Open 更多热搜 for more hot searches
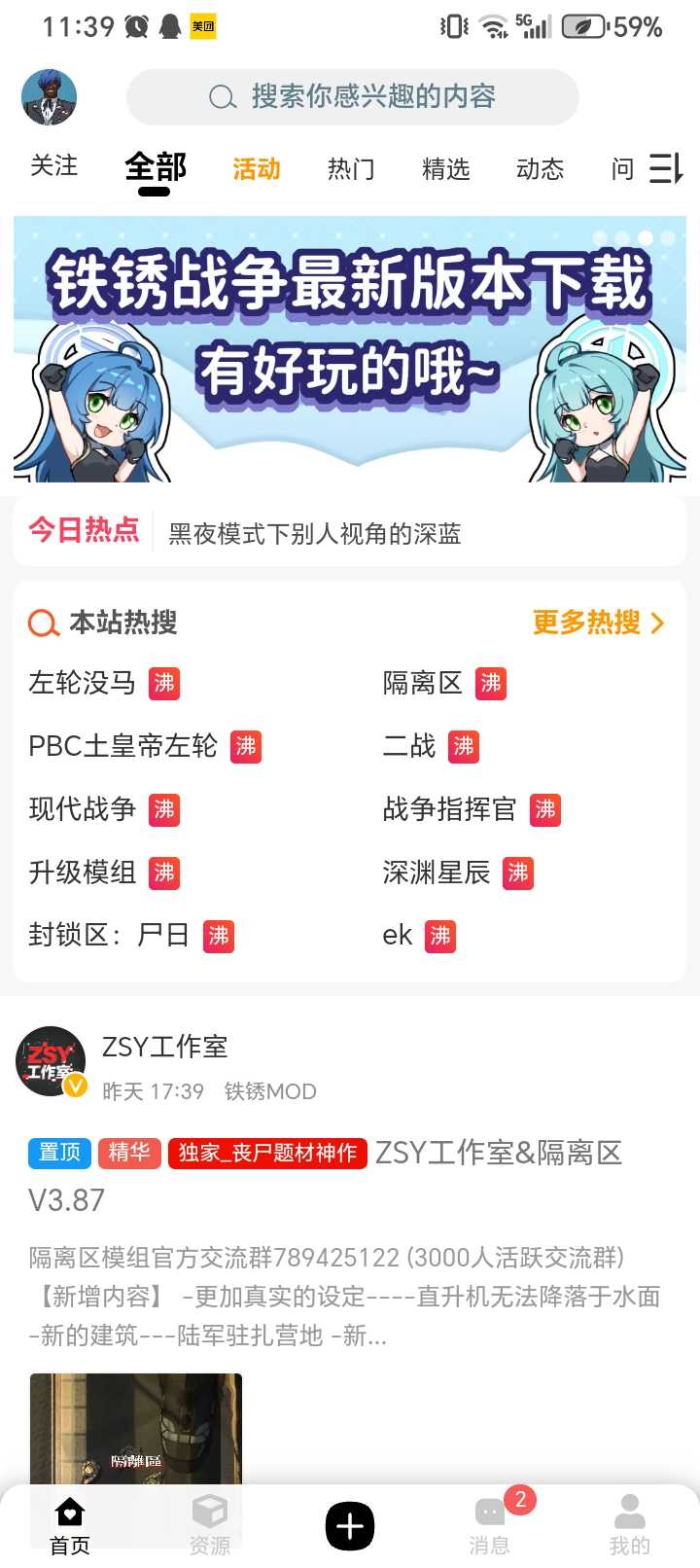700x1568 pixels. click(597, 623)
